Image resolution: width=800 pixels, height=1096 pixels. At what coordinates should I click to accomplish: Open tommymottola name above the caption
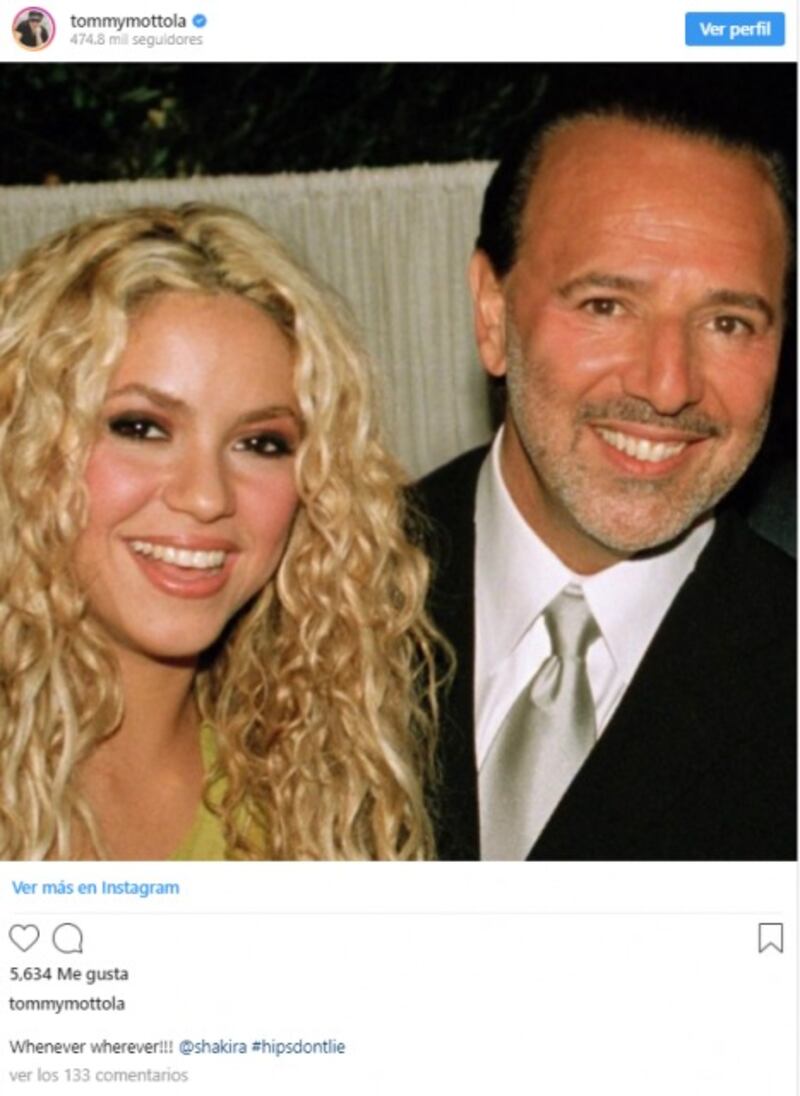click(x=67, y=1003)
